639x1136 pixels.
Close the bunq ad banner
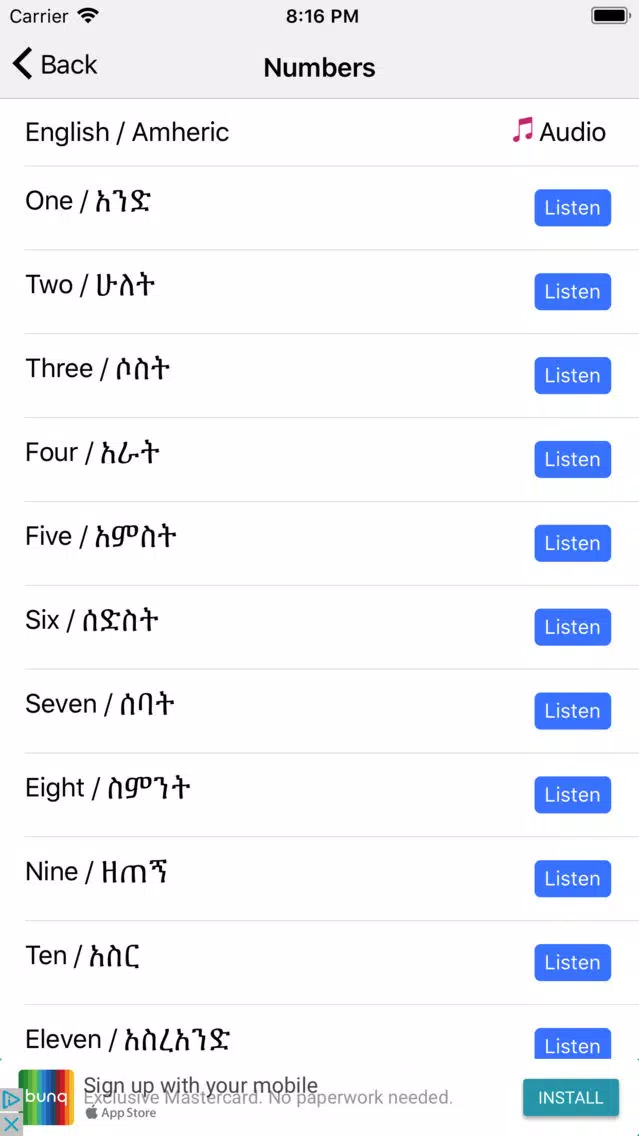tap(11, 1124)
